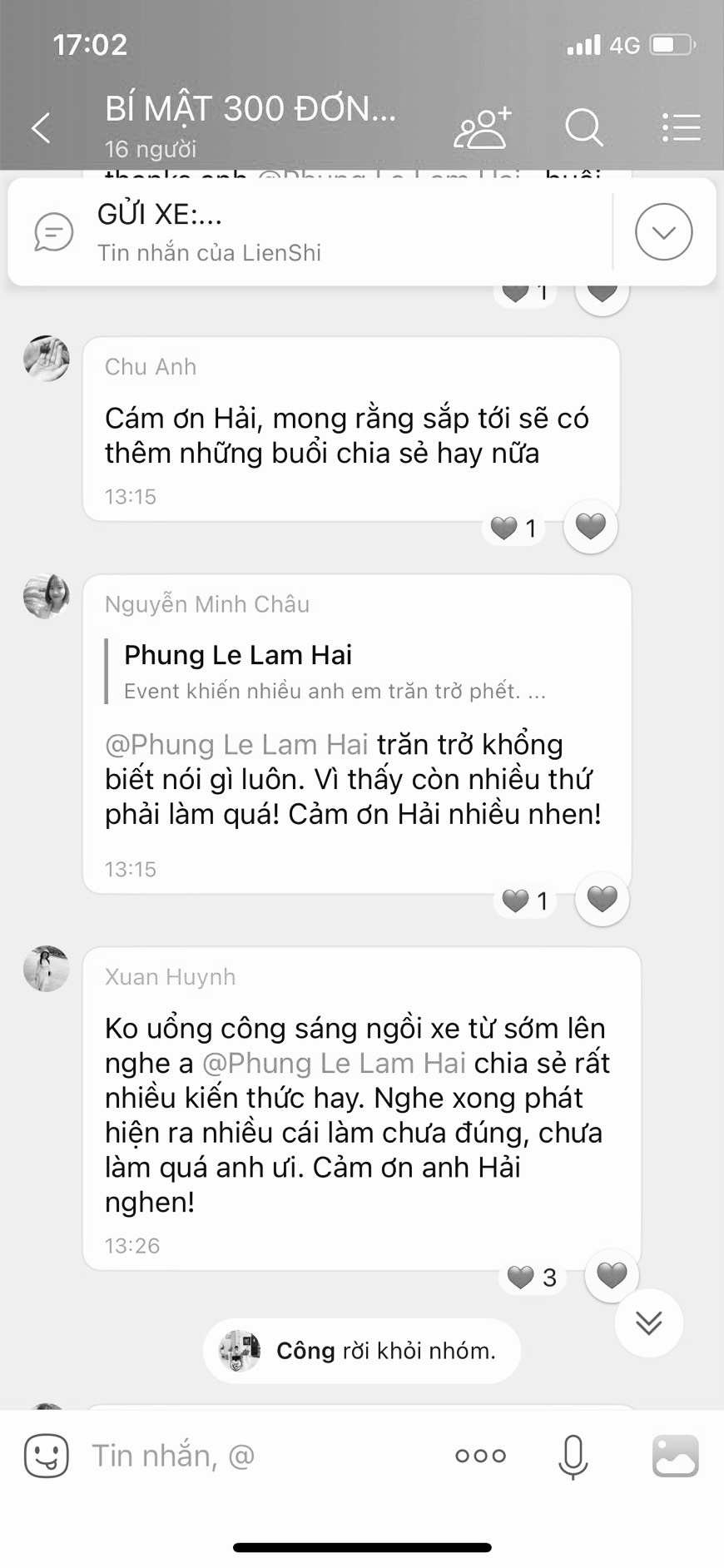This screenshot has height=1568, width=724.
Task: Jump to the latest messages
Action: pyautogui.click(x=648, y=1322)
